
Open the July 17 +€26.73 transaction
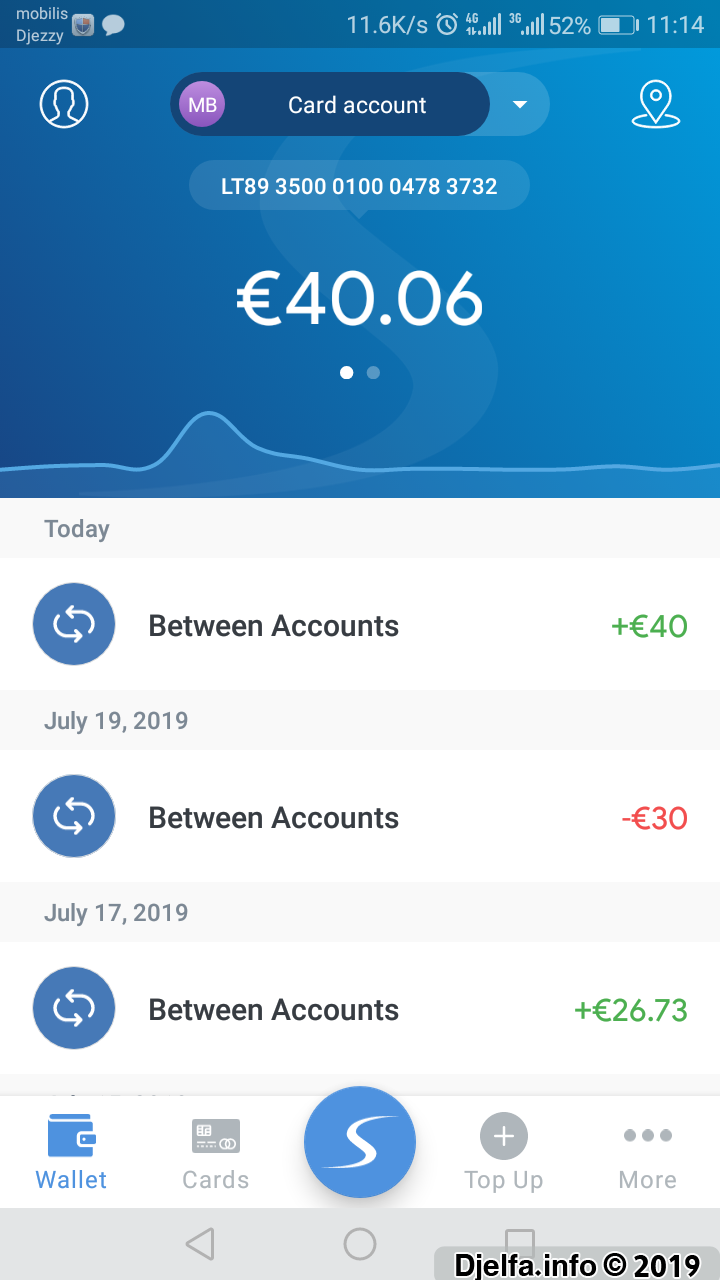pos(360,1009)
